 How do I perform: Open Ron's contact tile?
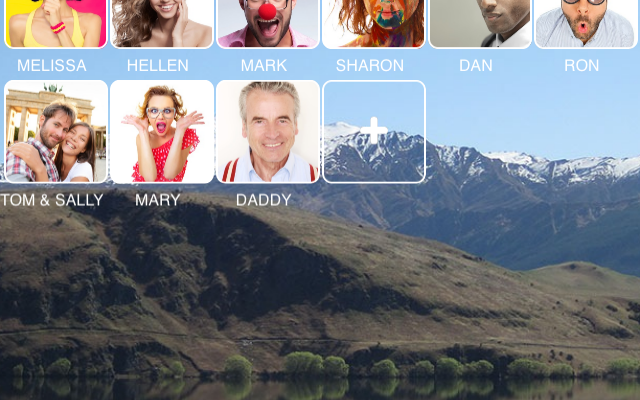pyautogui.click(x=585, y=24)
